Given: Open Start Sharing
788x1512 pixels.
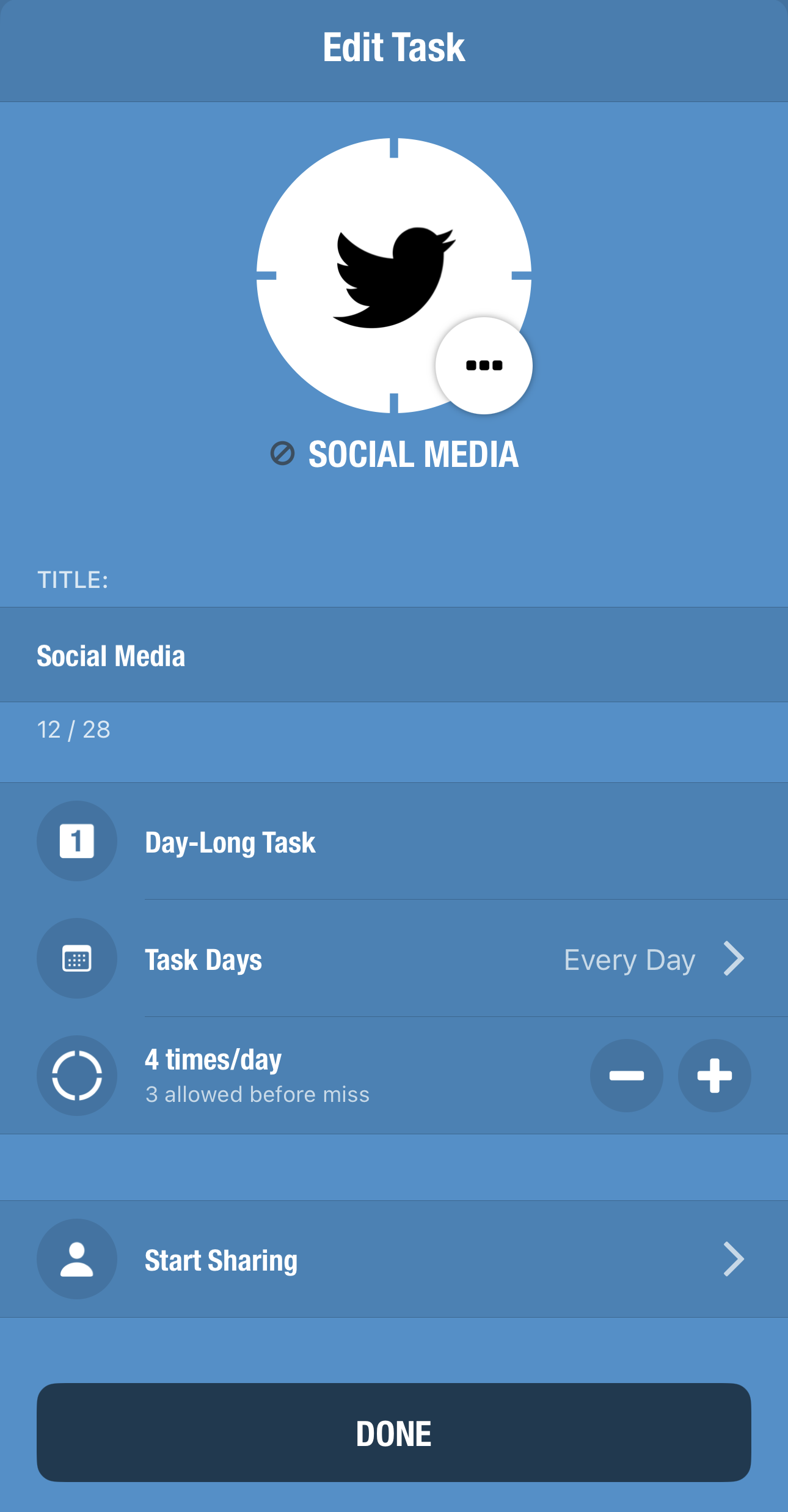Looking at the screenshot, I should click(394, 1259).
